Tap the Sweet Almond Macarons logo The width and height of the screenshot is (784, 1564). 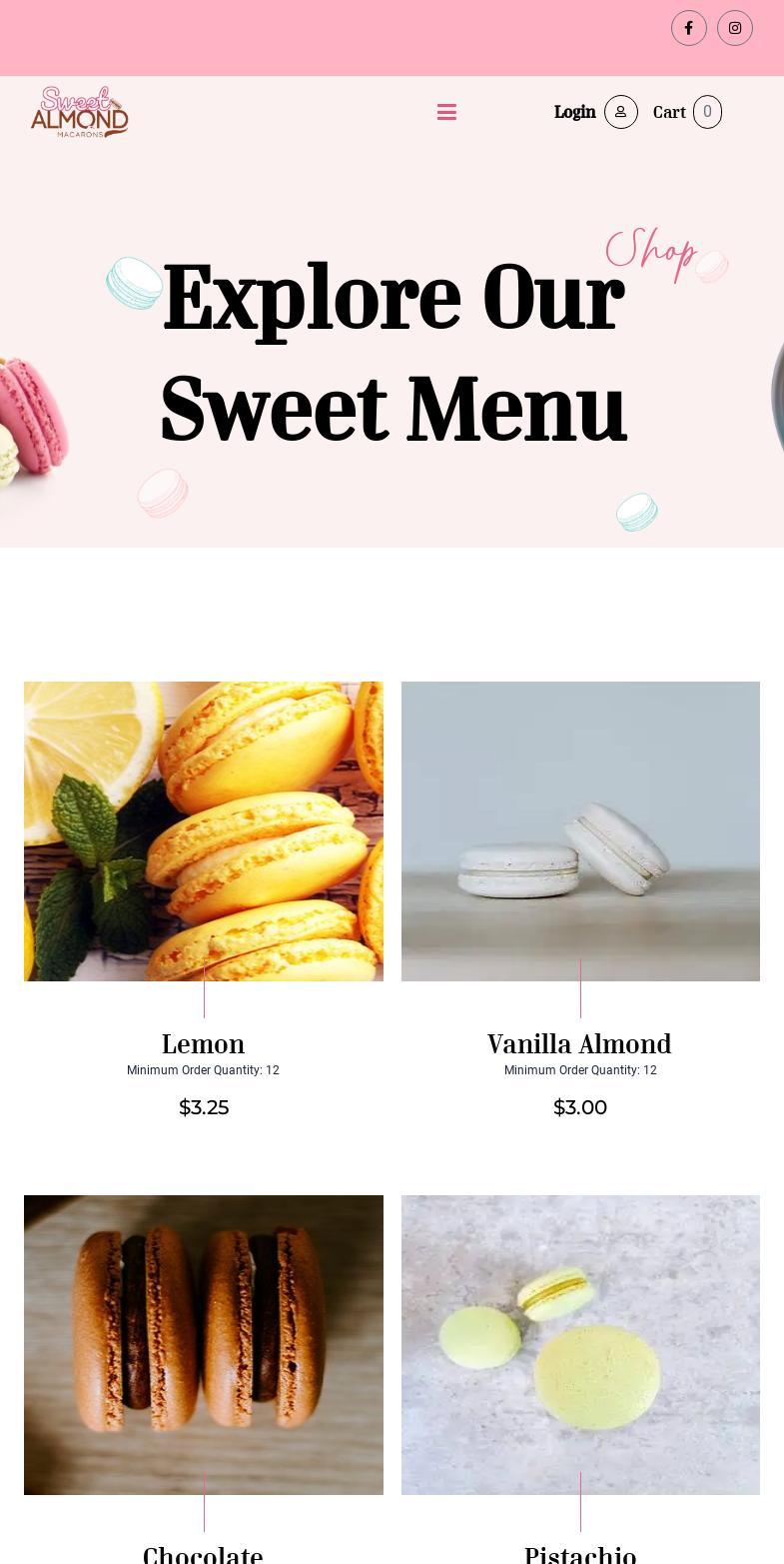80,112
